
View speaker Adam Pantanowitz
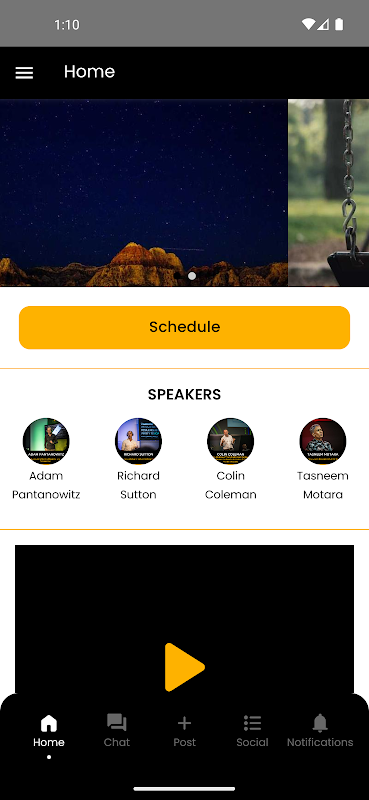tap(46, 459)
